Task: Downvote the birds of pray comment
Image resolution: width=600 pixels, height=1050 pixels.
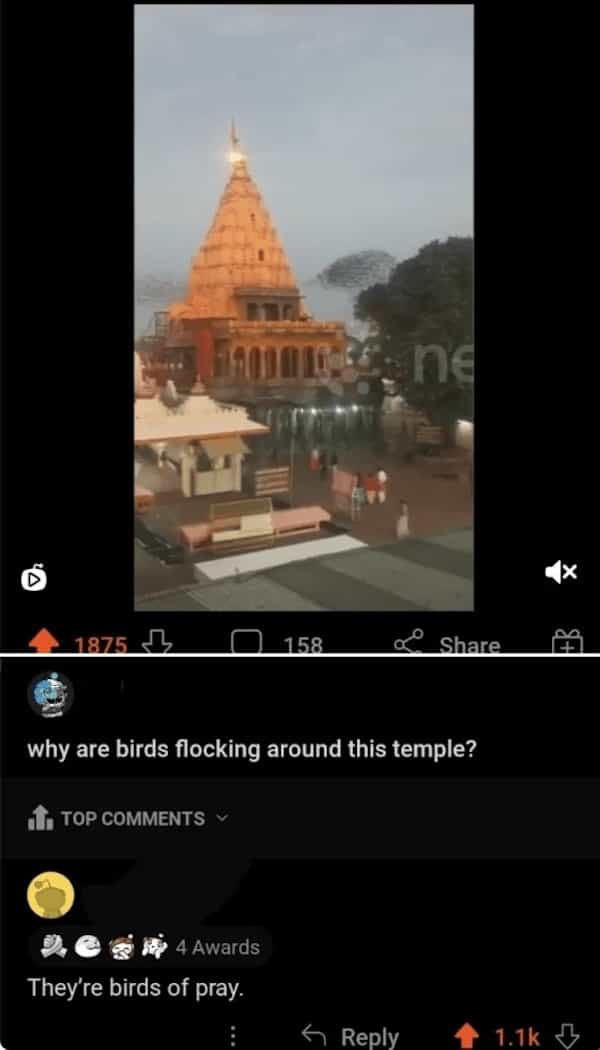Action: click(x=566, y=1036)
